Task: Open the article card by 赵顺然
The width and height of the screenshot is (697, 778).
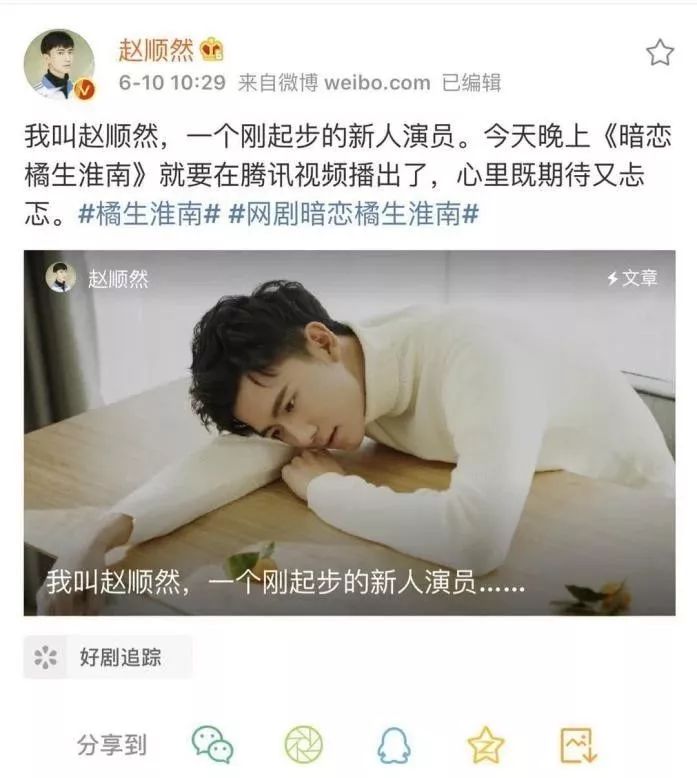Action: point(349,432)
